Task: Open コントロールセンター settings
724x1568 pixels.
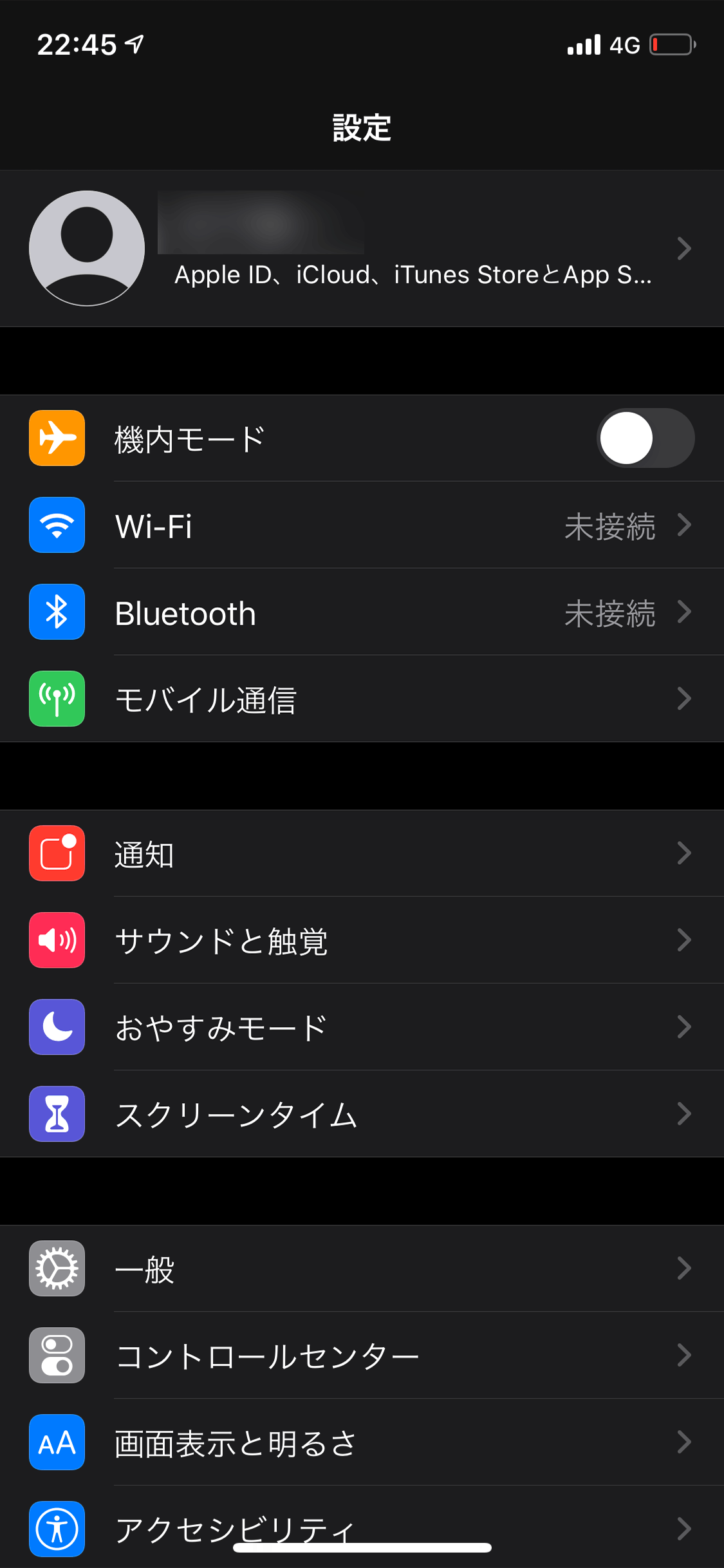Action: point(362,1356)
